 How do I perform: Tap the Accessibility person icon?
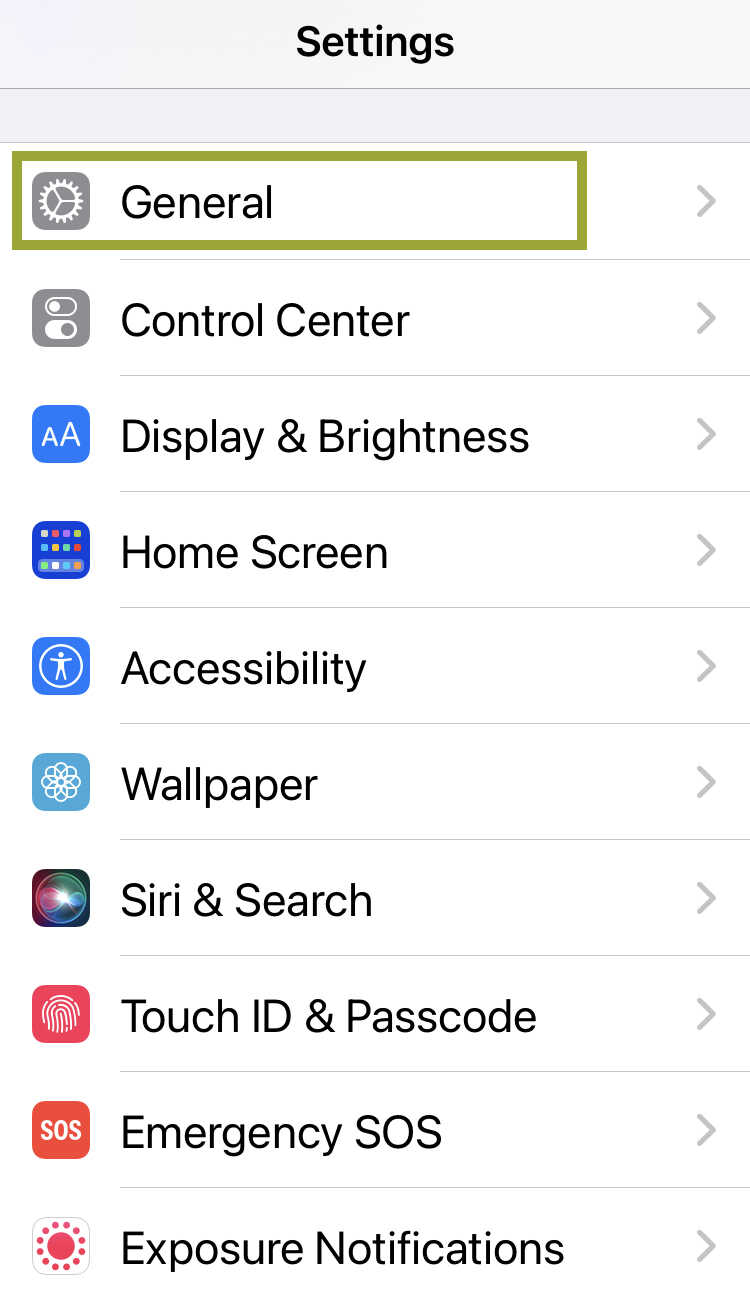point(61,666)
